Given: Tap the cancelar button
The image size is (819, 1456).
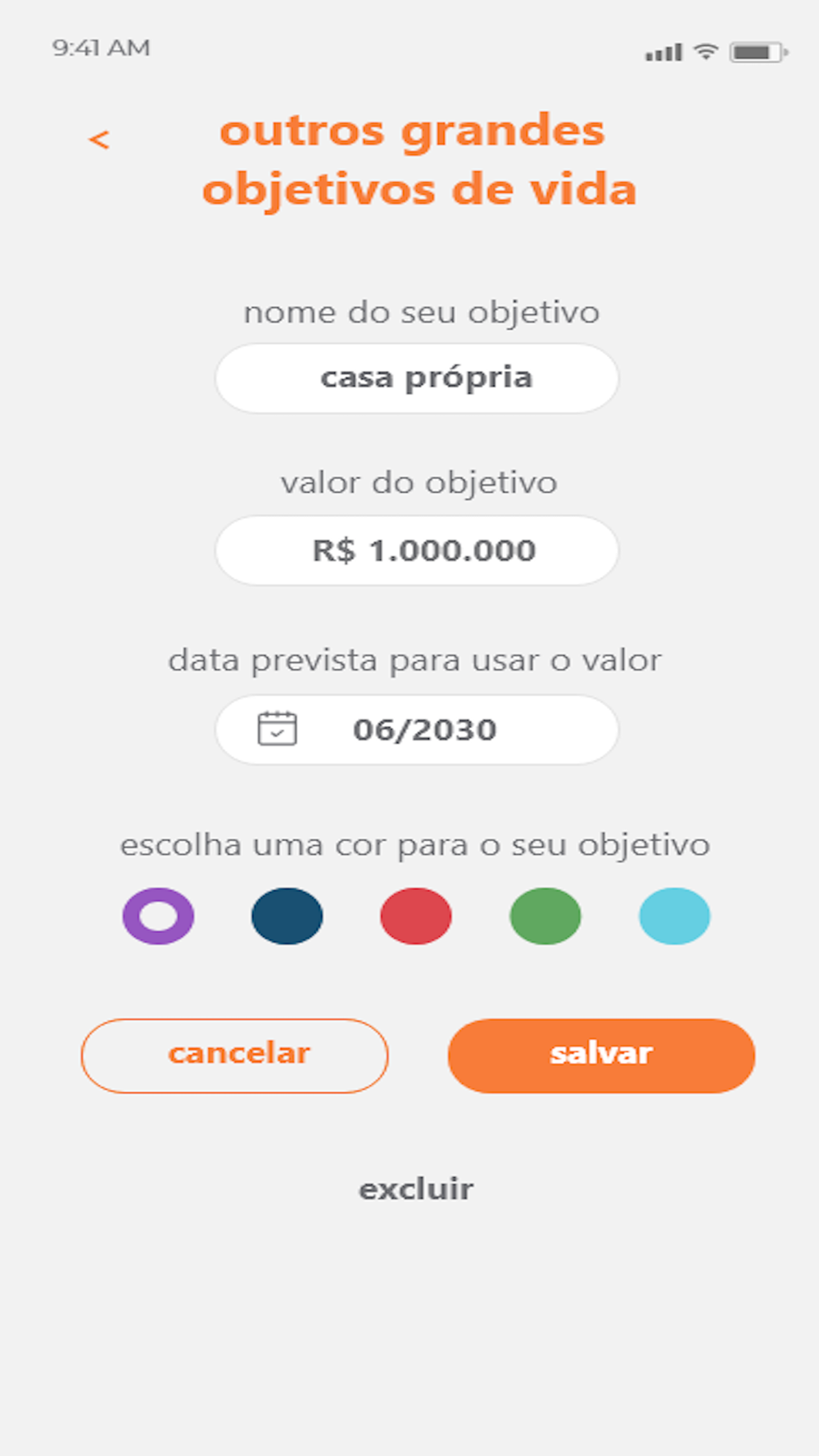Looking at the screenshot, I should pyautogui.click(x=234, y=1056).
